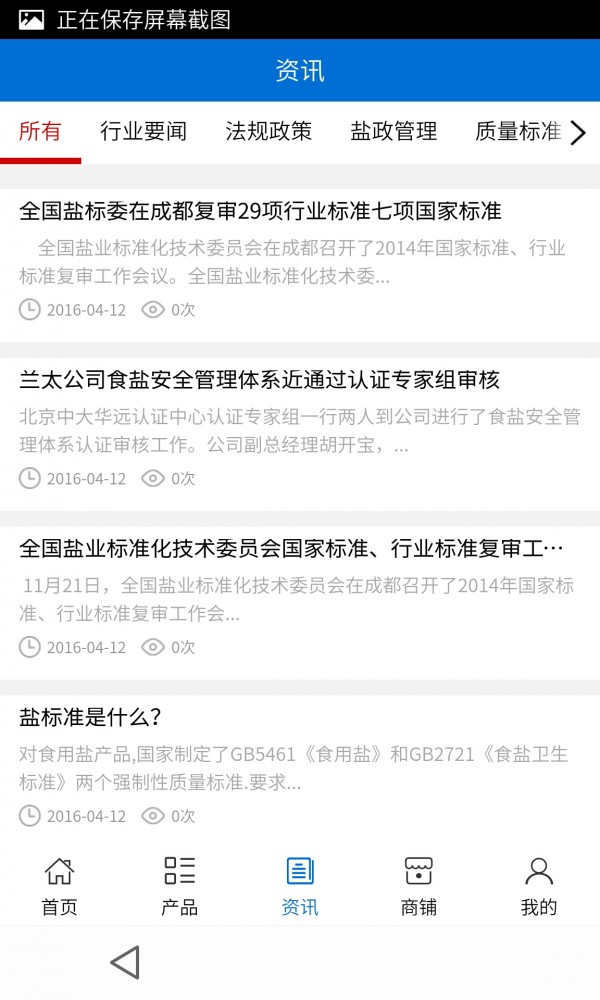Open the 商铺 tab
This screenshot has width=600, height=1000.
tap(418, 886)
